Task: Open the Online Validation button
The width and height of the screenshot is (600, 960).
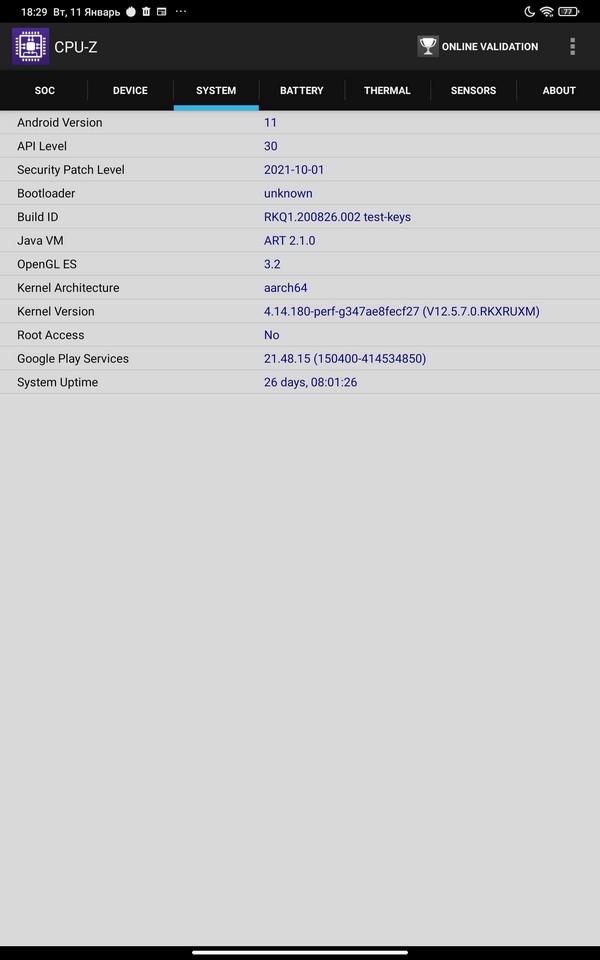Action: (x=478, y=47)
